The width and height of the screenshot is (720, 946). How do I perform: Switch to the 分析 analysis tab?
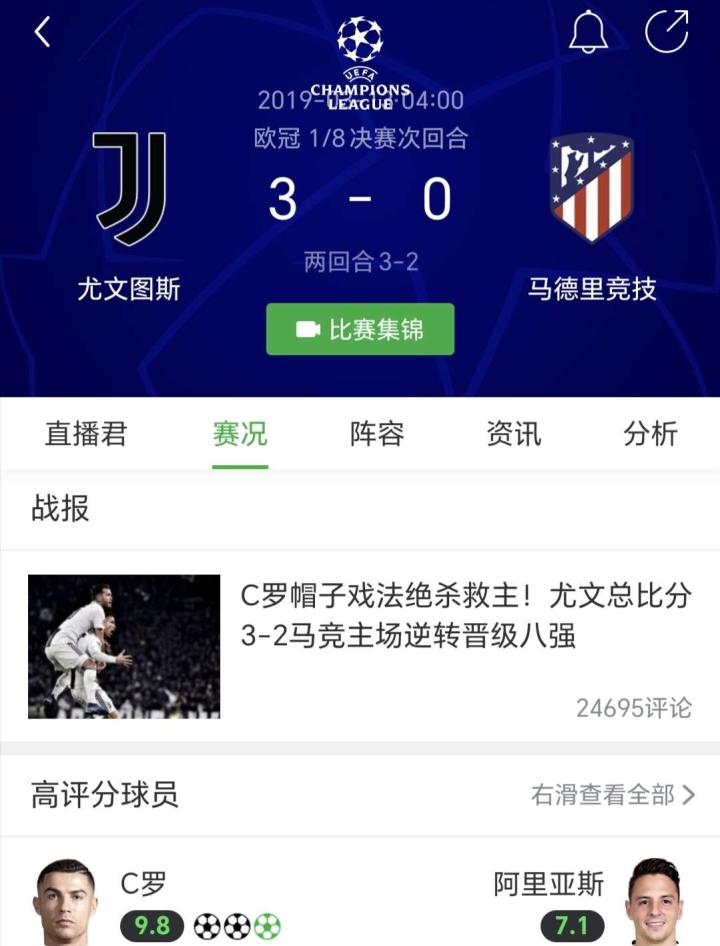(x=650, y=434)
